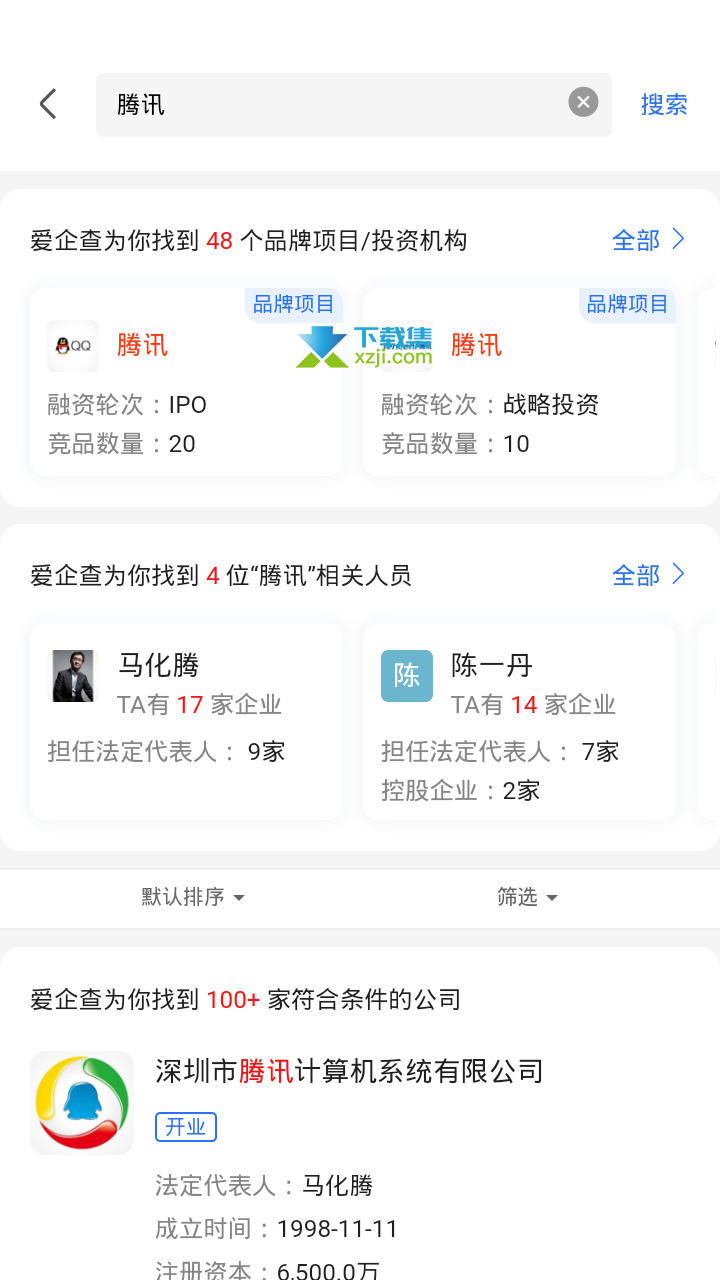Open the 筛选 filter dropdown

527,897
